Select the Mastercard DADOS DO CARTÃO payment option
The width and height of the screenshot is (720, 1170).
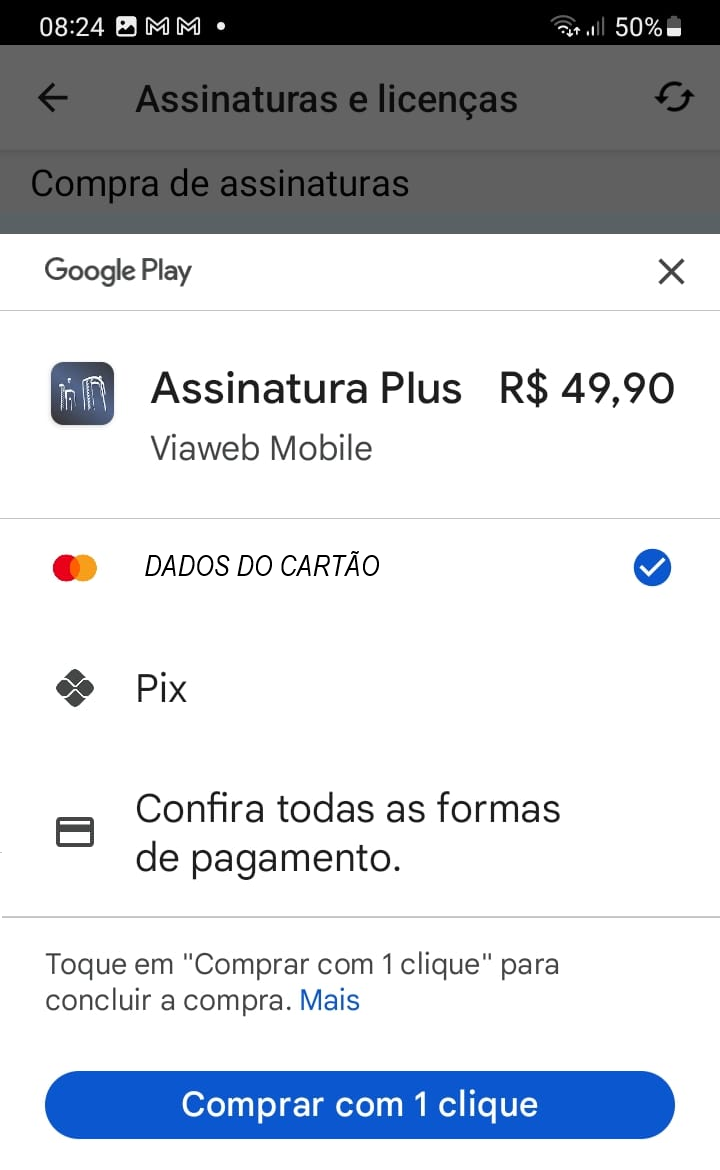[x=360, y=567]
